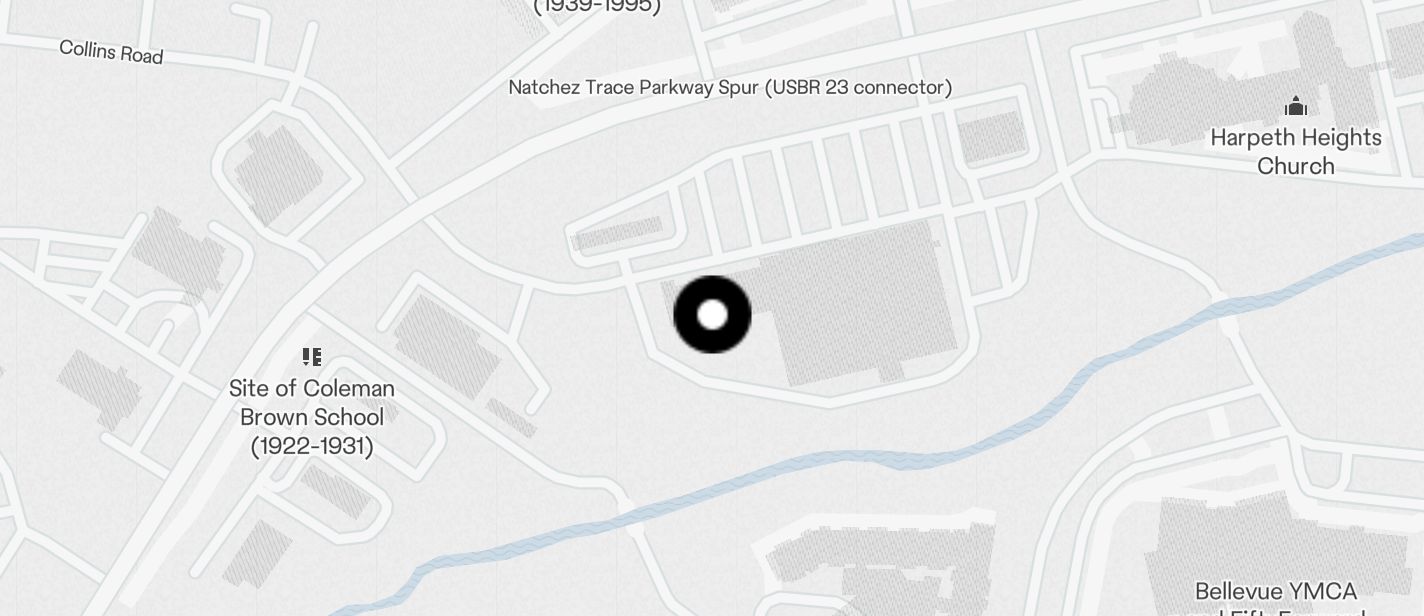1424x616 pixels.
Task: Open Site of Coleman Brown School (1922-1931) marker
Action: click(312, 357)
